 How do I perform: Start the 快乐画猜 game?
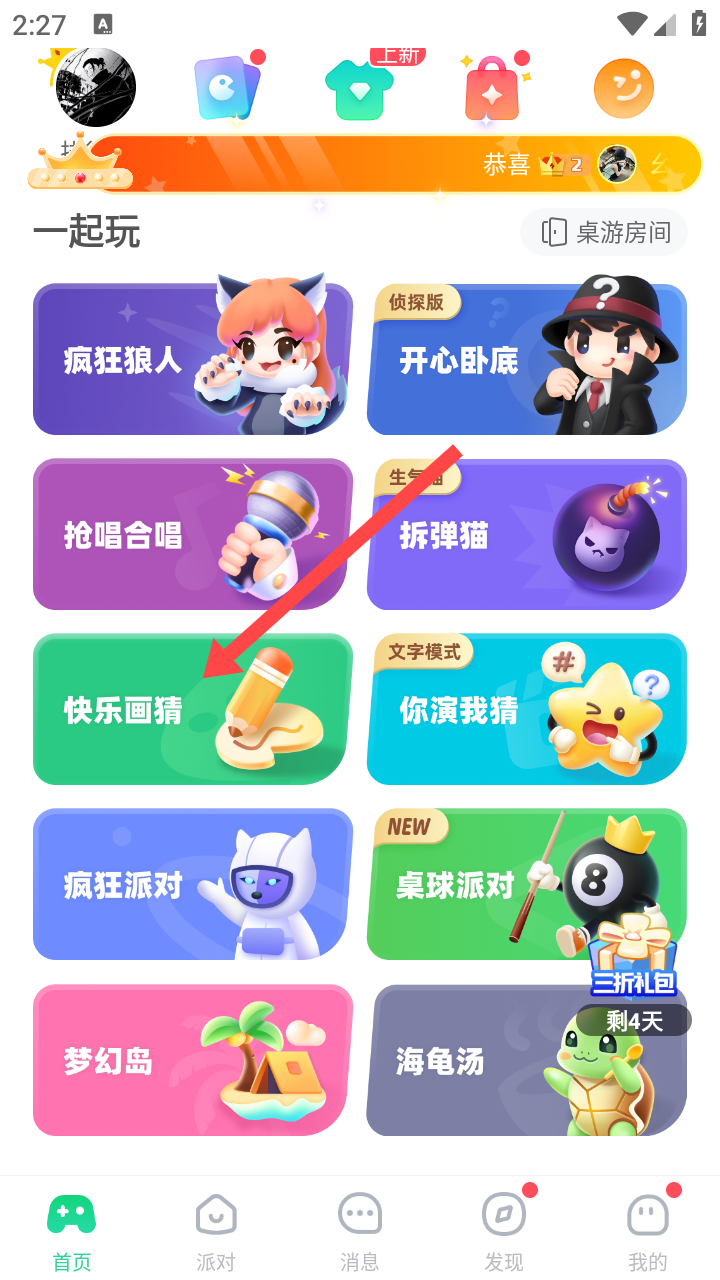pos(192,710)
